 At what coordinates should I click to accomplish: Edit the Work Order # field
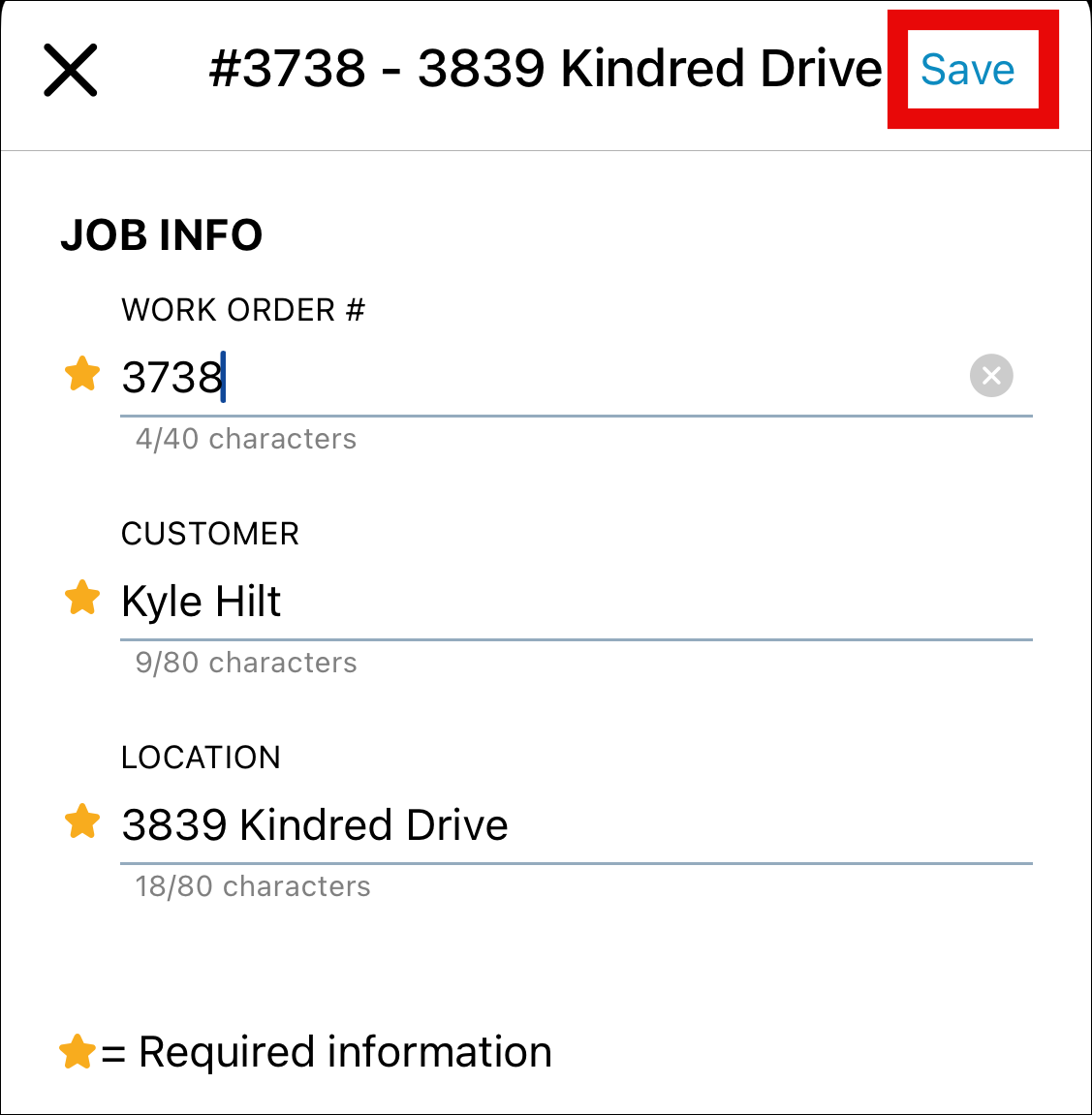click(543, 377)
